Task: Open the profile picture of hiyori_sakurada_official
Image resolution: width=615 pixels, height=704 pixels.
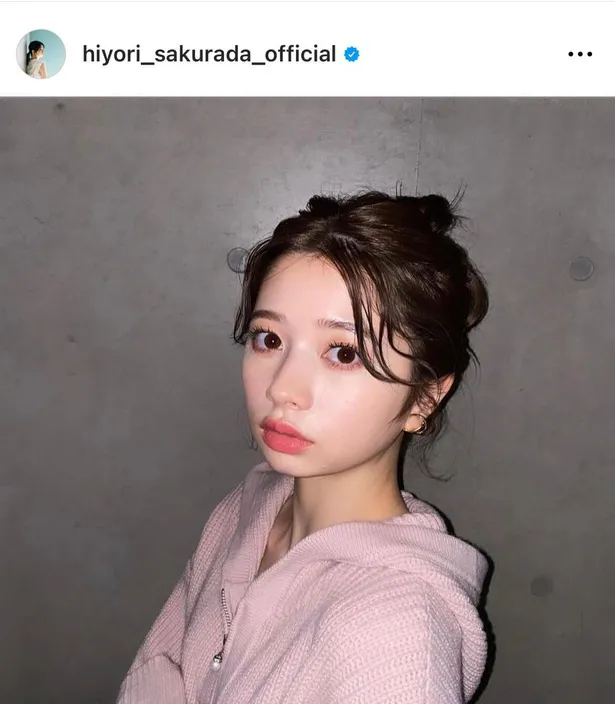Action: [x=41, y=54]
